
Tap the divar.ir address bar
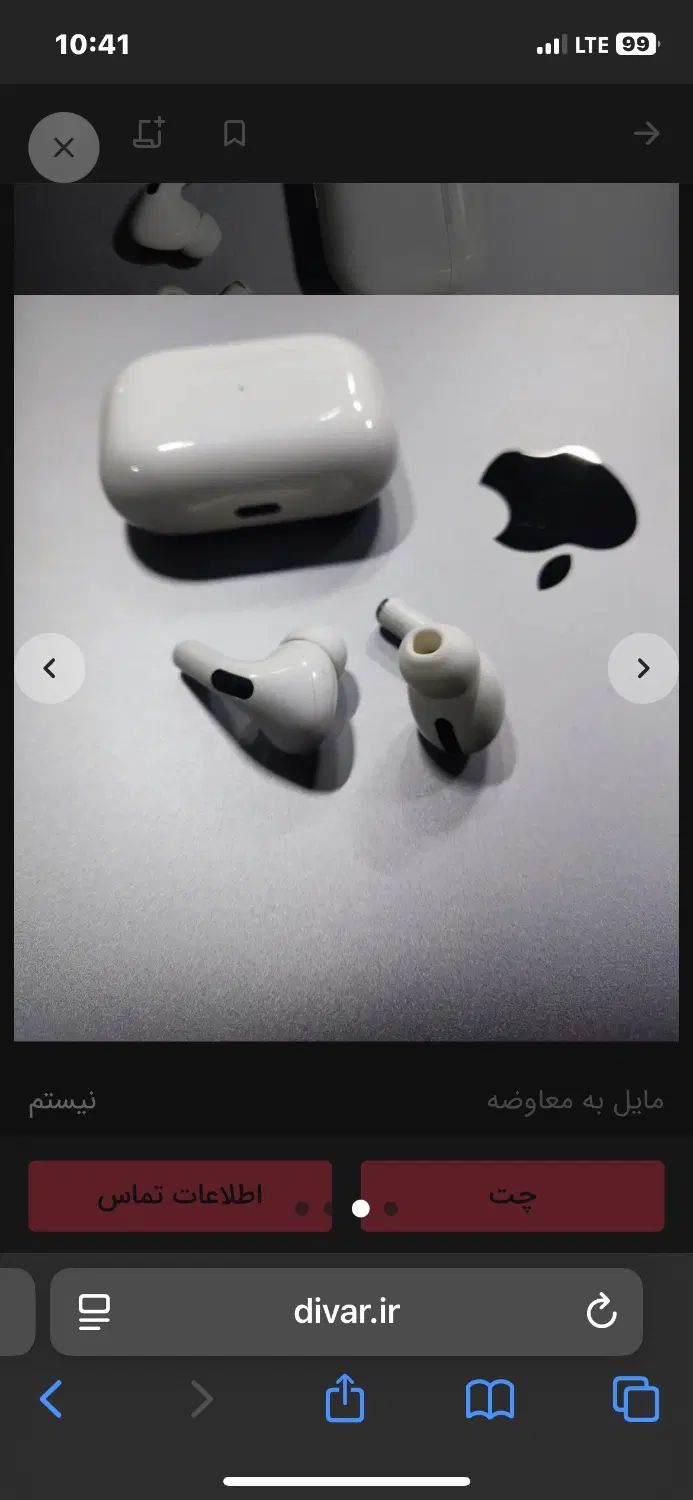(346, 1312)
